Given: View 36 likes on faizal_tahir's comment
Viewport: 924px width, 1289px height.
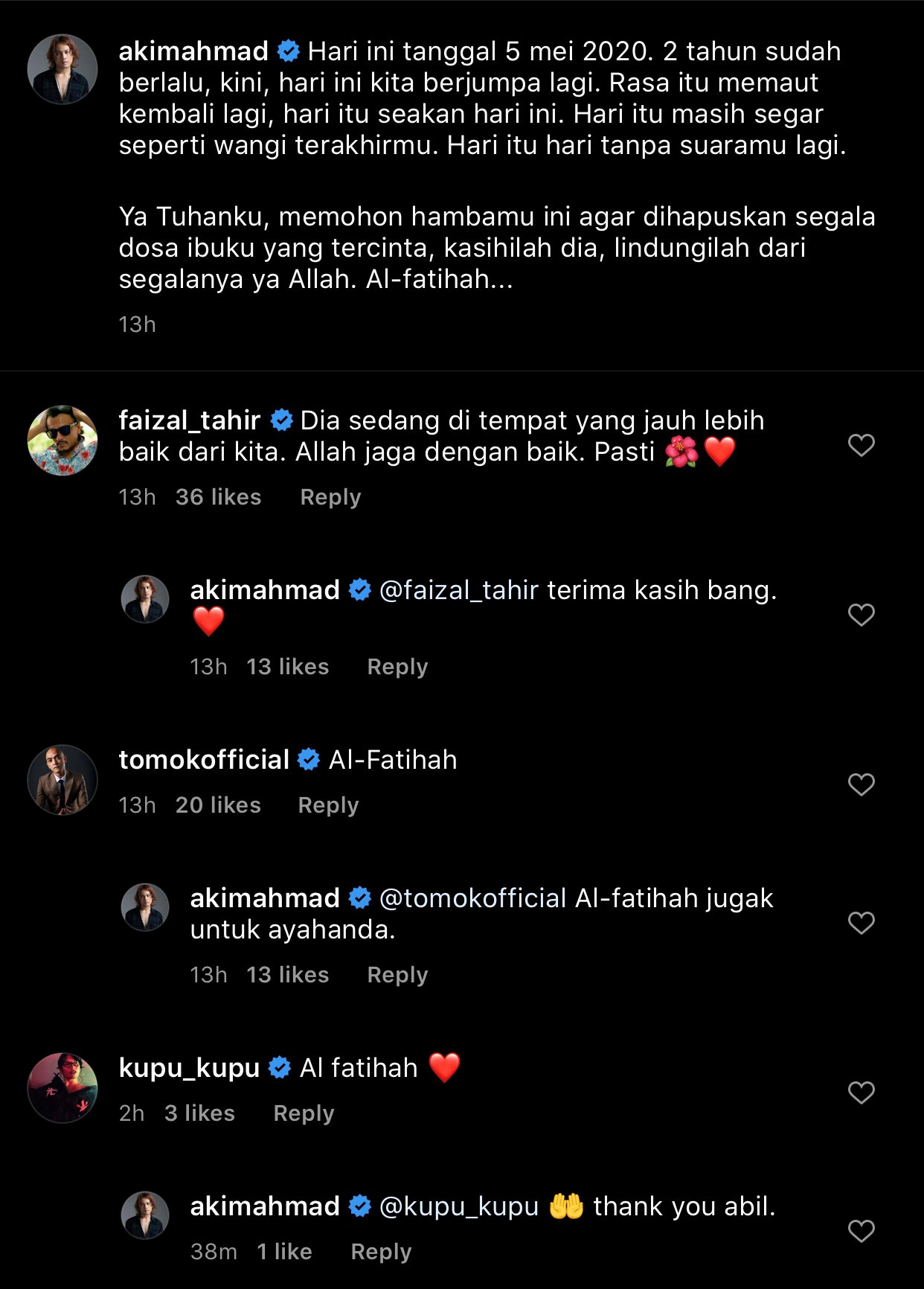Looking at the screenshot, I should 218,497.
